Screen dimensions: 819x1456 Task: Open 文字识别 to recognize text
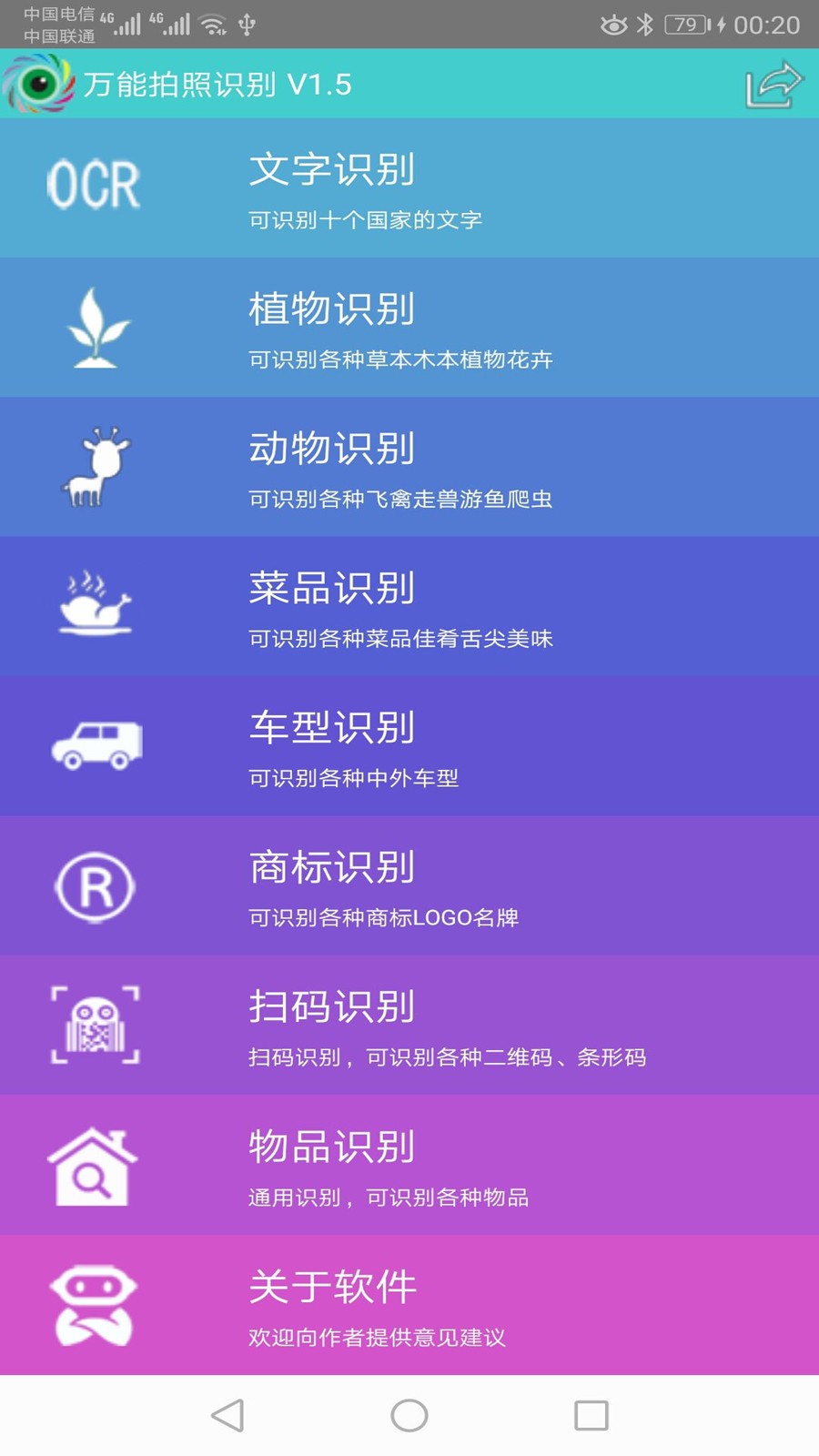(x=409, y=187)
